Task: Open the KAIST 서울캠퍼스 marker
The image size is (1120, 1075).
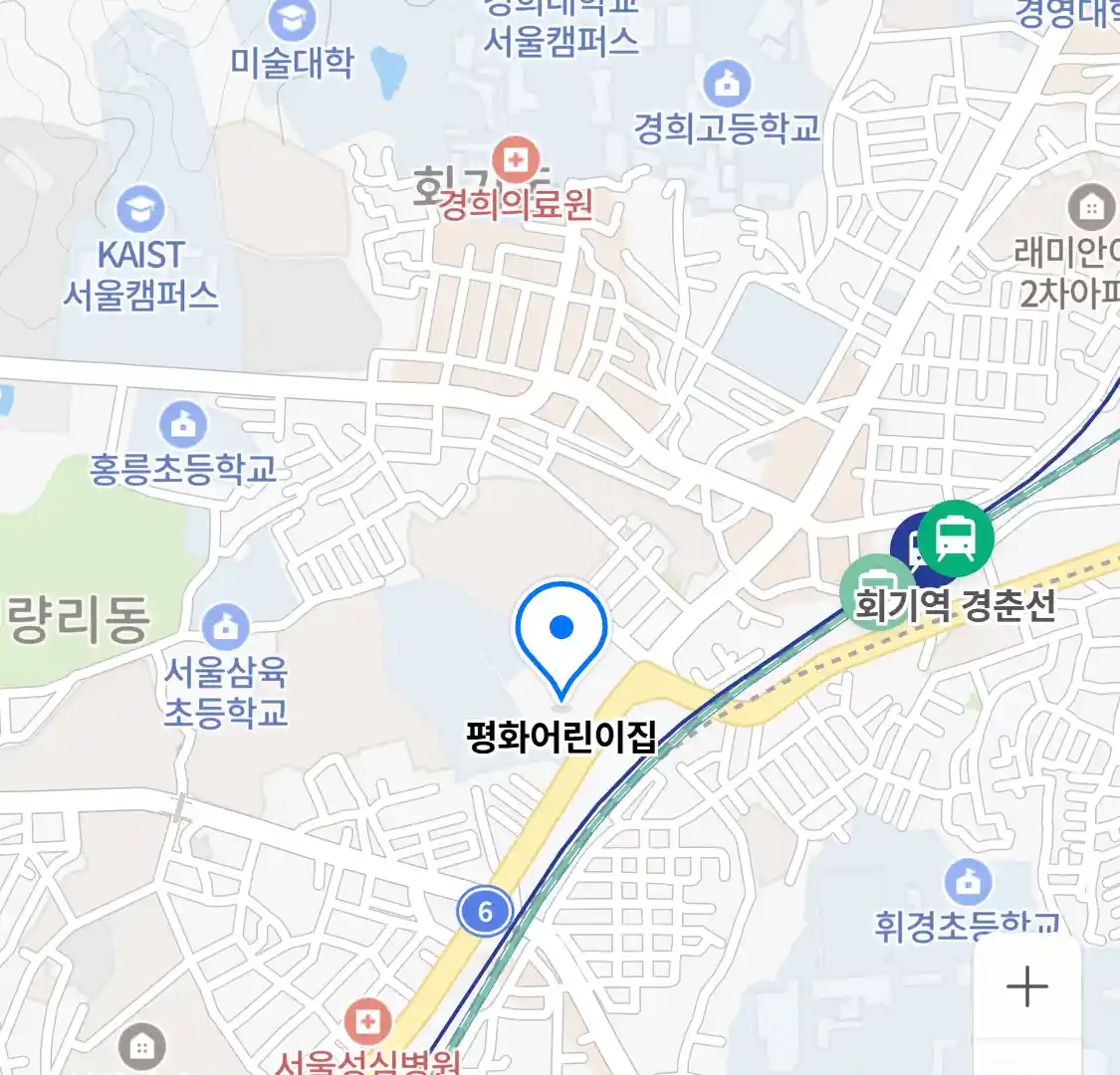Action: (x=140, y=210)
